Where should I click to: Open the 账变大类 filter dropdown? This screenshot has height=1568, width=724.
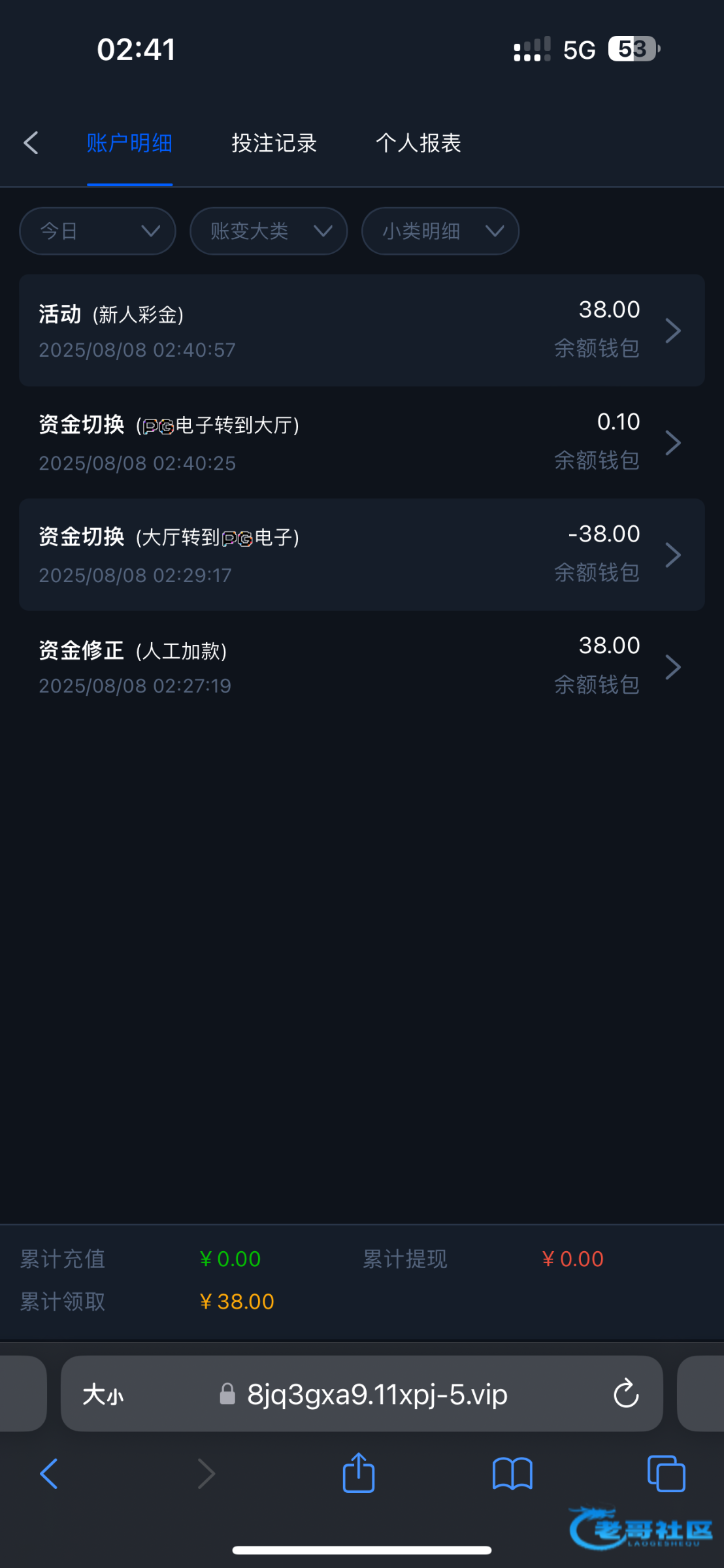tap(269, 231)
